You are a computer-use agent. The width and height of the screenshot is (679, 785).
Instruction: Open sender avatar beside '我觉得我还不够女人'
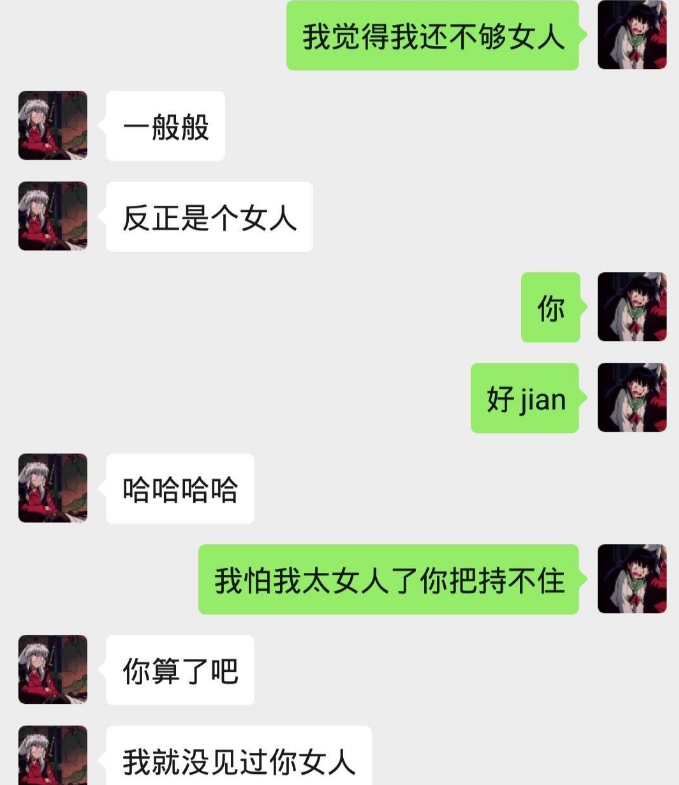(632, 35)
